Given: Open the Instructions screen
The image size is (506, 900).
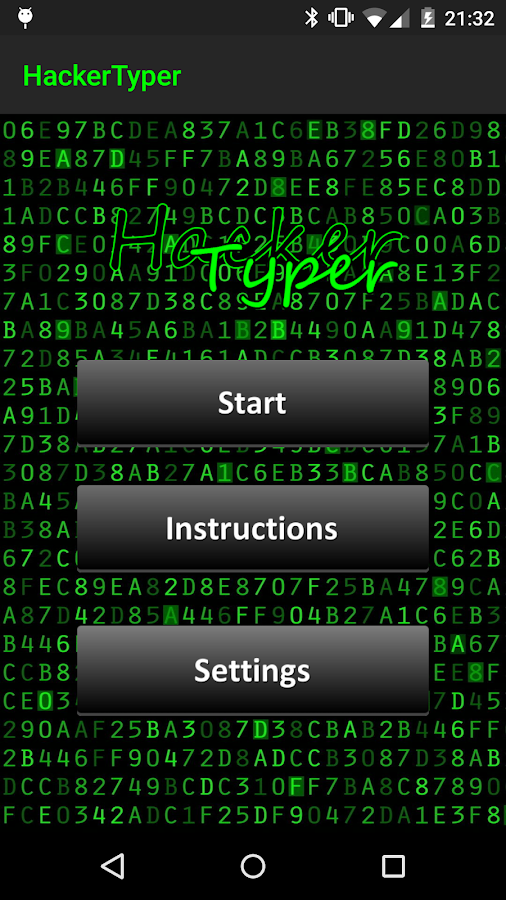Looking at the screenshot, I should [x=252, y=528].
